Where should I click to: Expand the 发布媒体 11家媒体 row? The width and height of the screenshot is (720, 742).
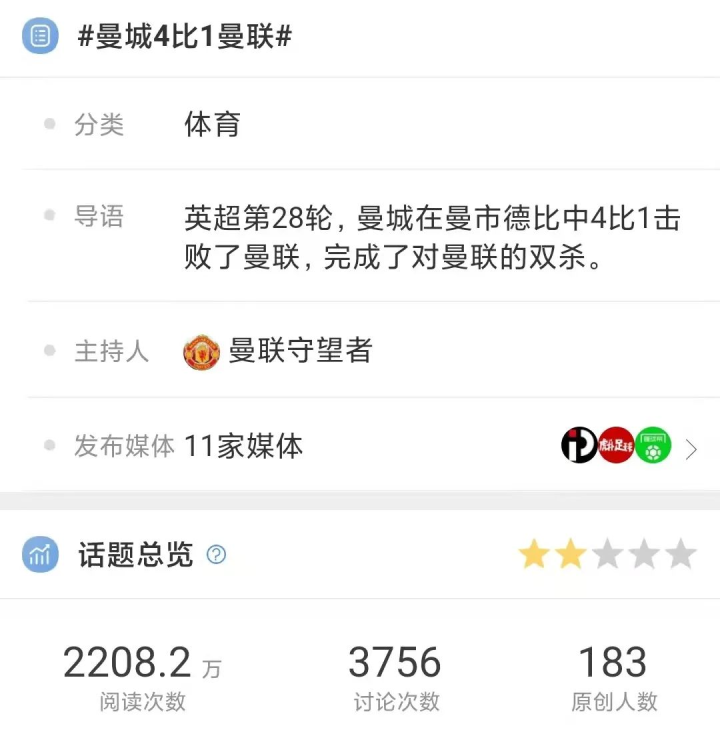coord(691,449)
